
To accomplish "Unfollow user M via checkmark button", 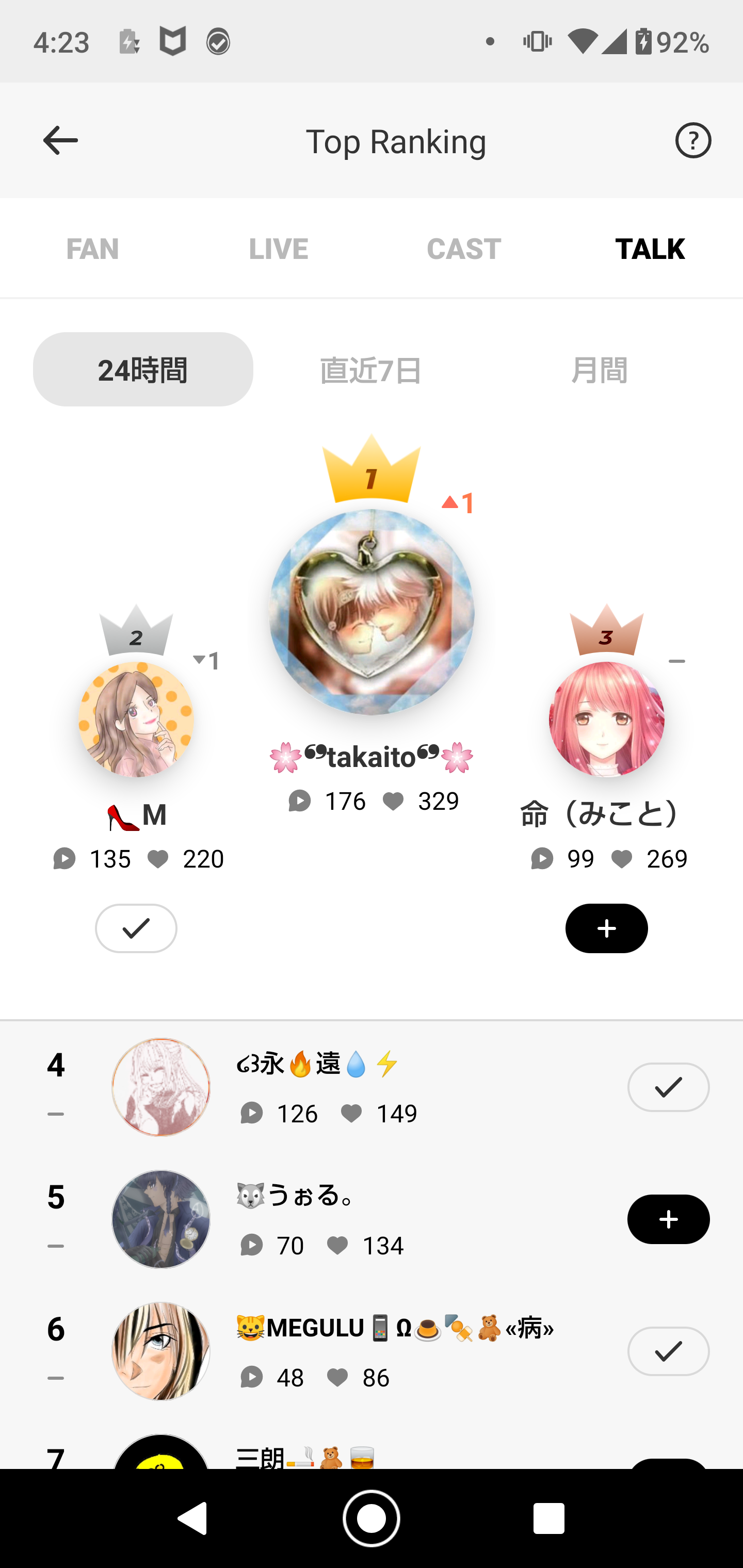I will [x=136, y=928].
